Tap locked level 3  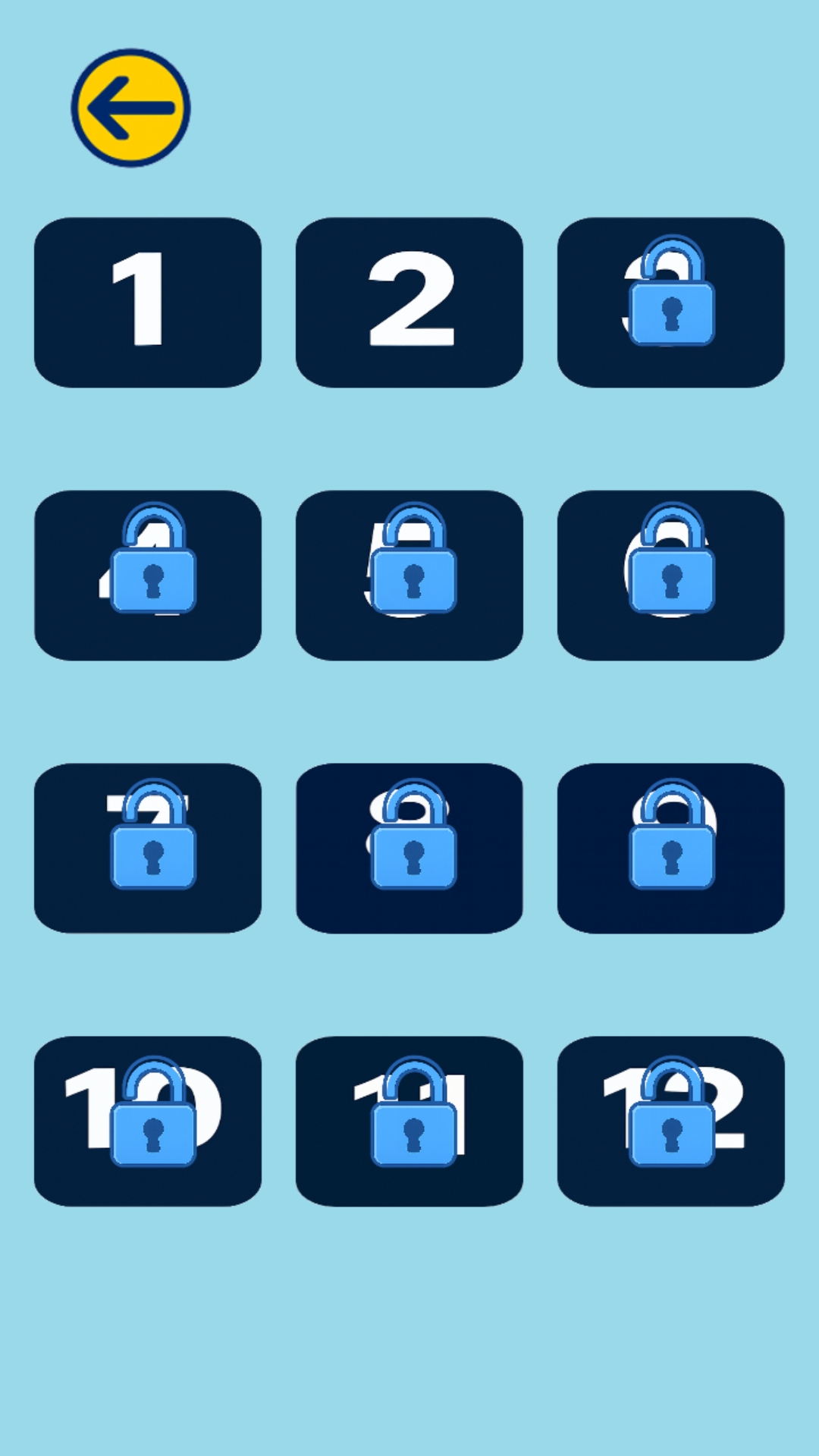[x=670, y=302]
